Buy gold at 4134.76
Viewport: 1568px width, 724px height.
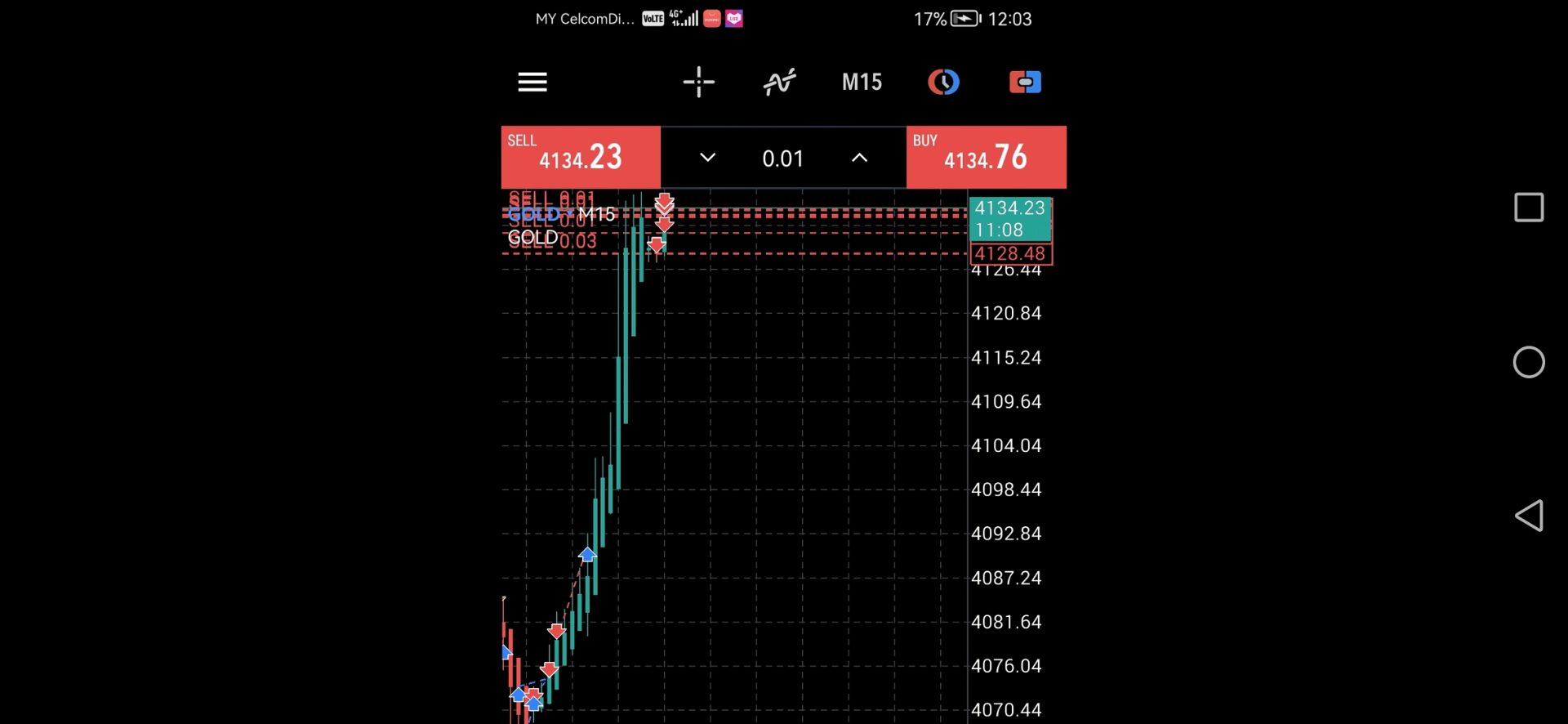pos(986,157)
